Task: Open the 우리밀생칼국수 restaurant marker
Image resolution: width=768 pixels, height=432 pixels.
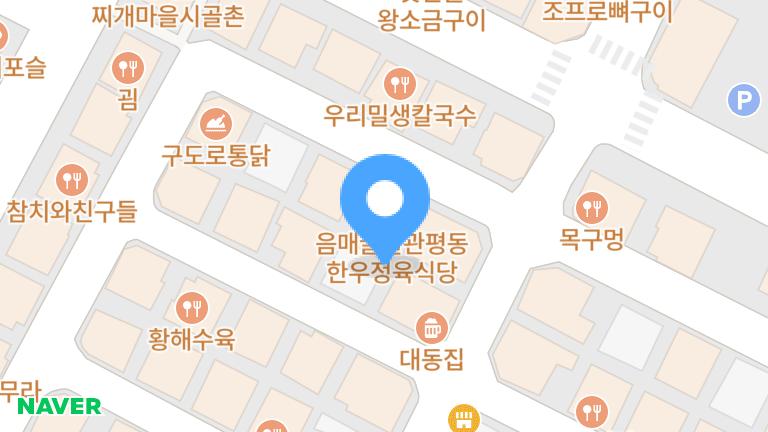Action: [x=399, y=82]
